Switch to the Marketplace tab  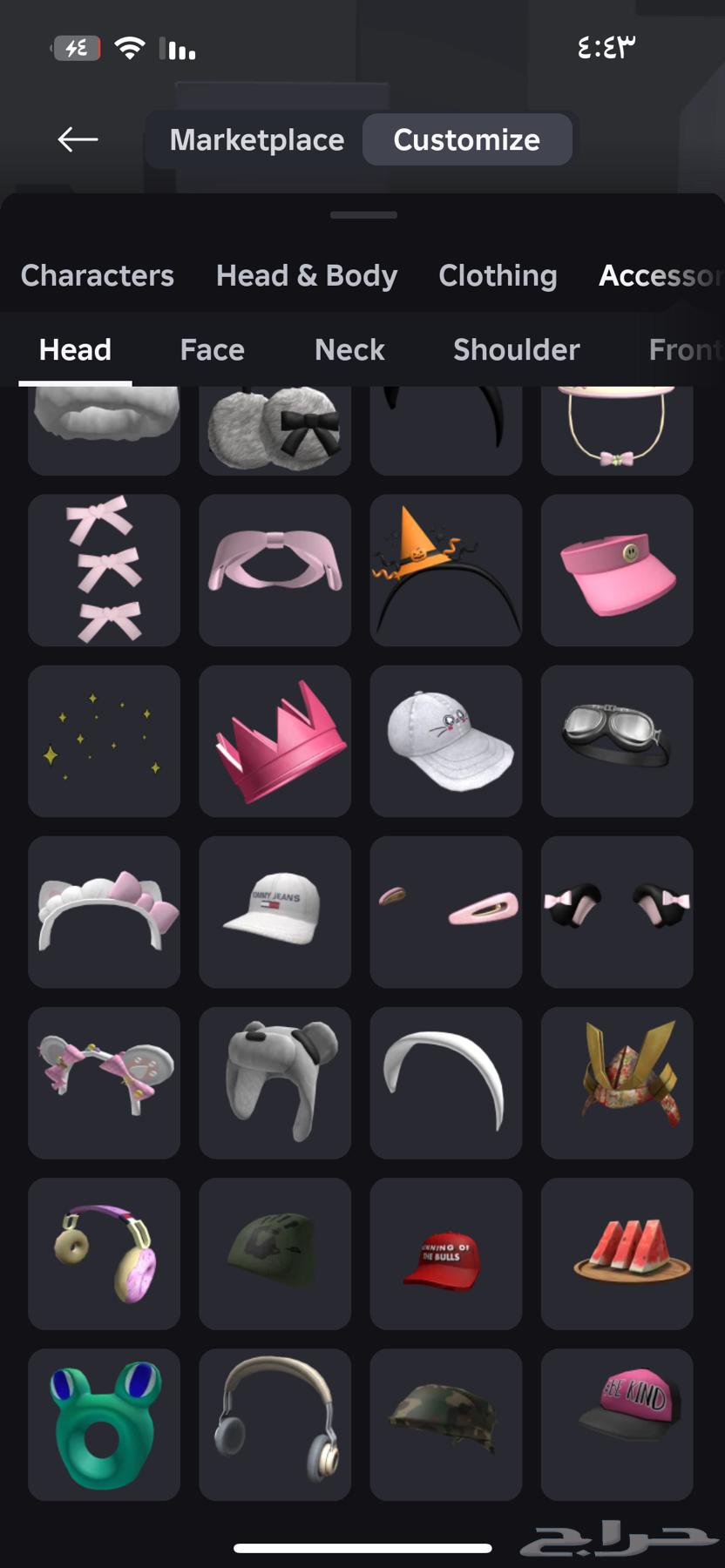pyautogui.click(x=256, y=139)
